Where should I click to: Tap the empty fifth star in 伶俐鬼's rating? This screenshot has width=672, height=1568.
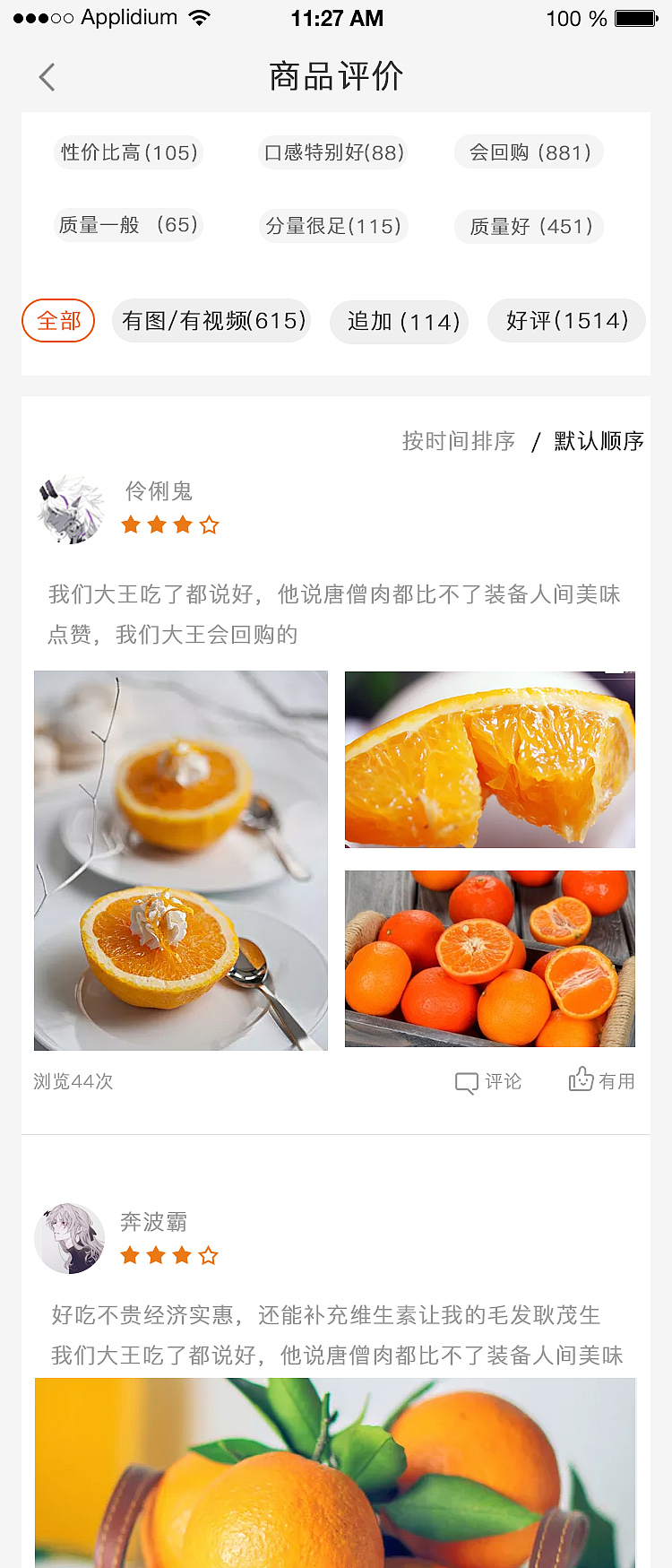(x=208, y=524)
